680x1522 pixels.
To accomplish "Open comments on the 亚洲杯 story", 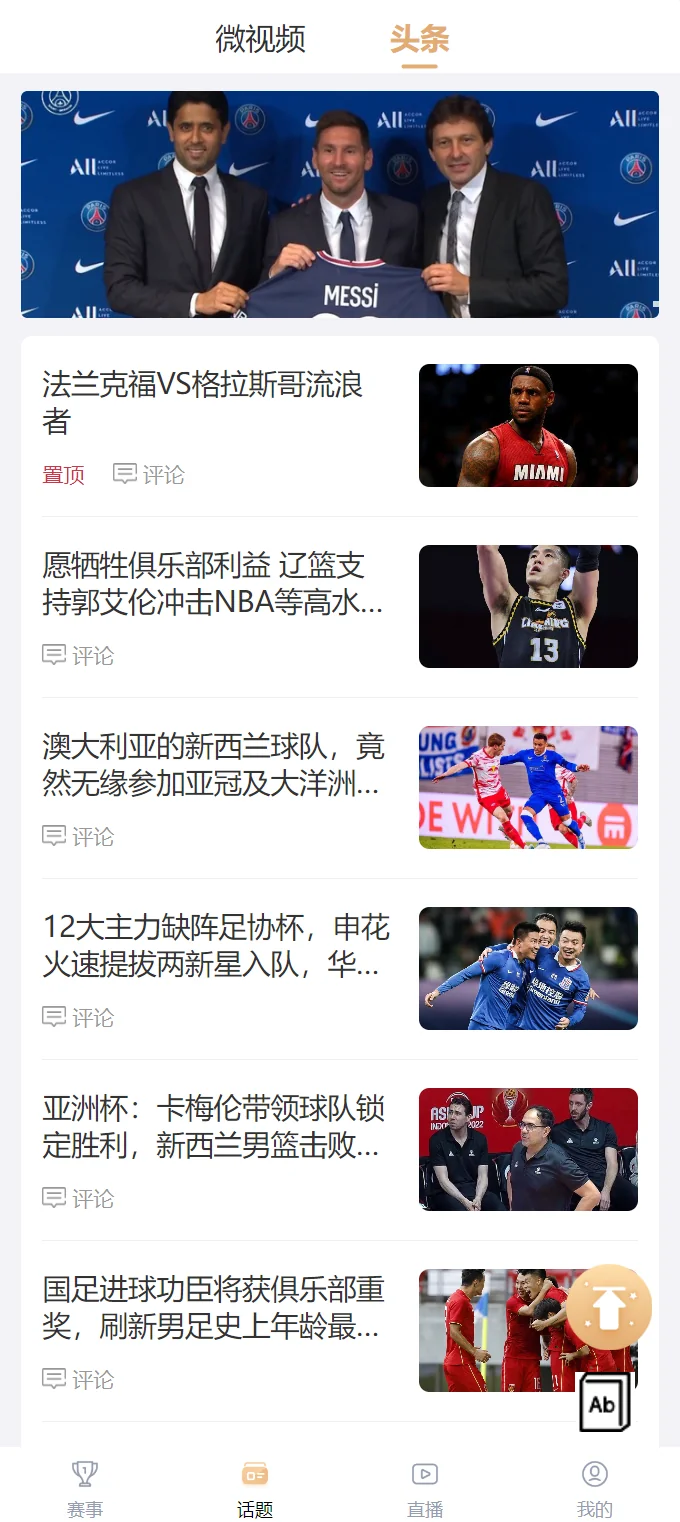I will coord(78,1198).
